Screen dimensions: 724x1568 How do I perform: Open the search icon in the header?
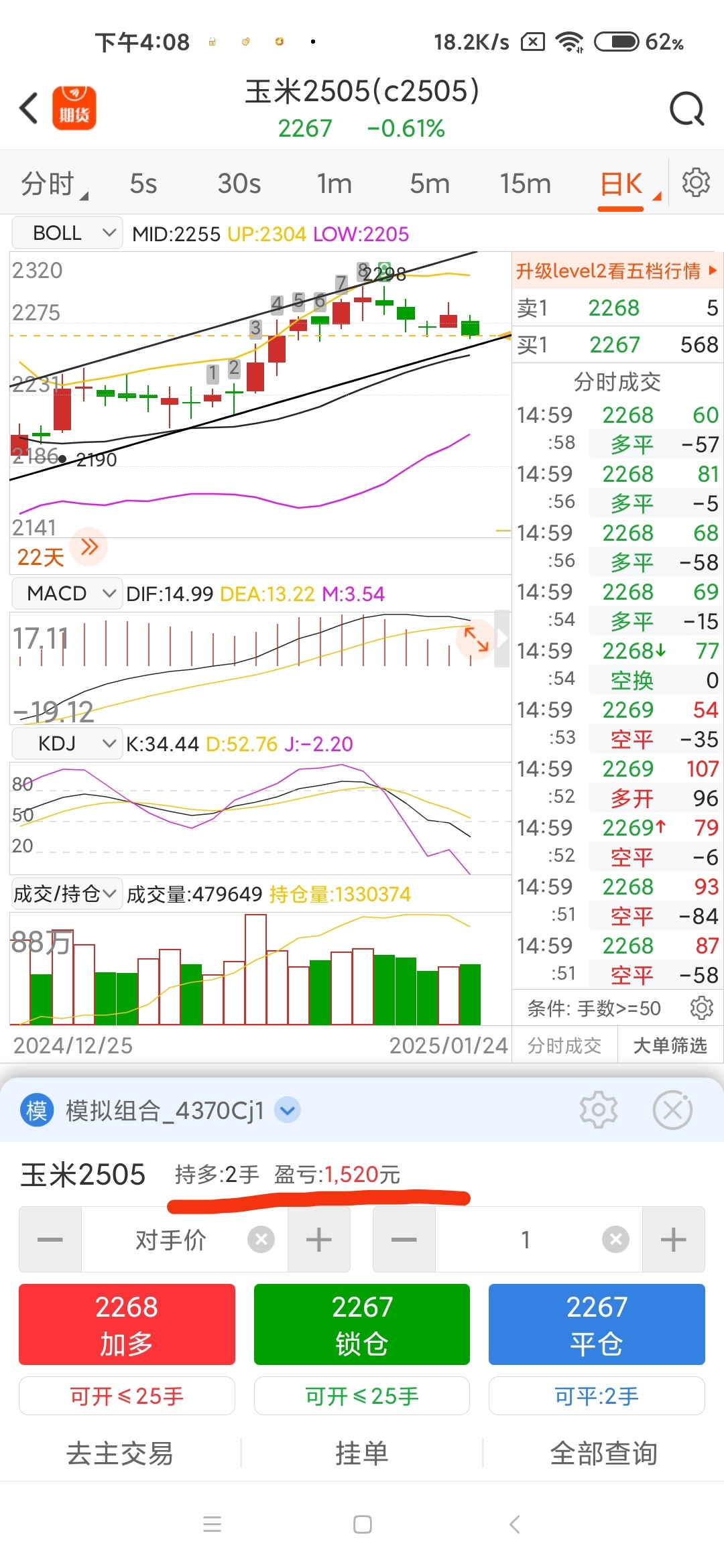pyautogui.click(x=687, y=109)
